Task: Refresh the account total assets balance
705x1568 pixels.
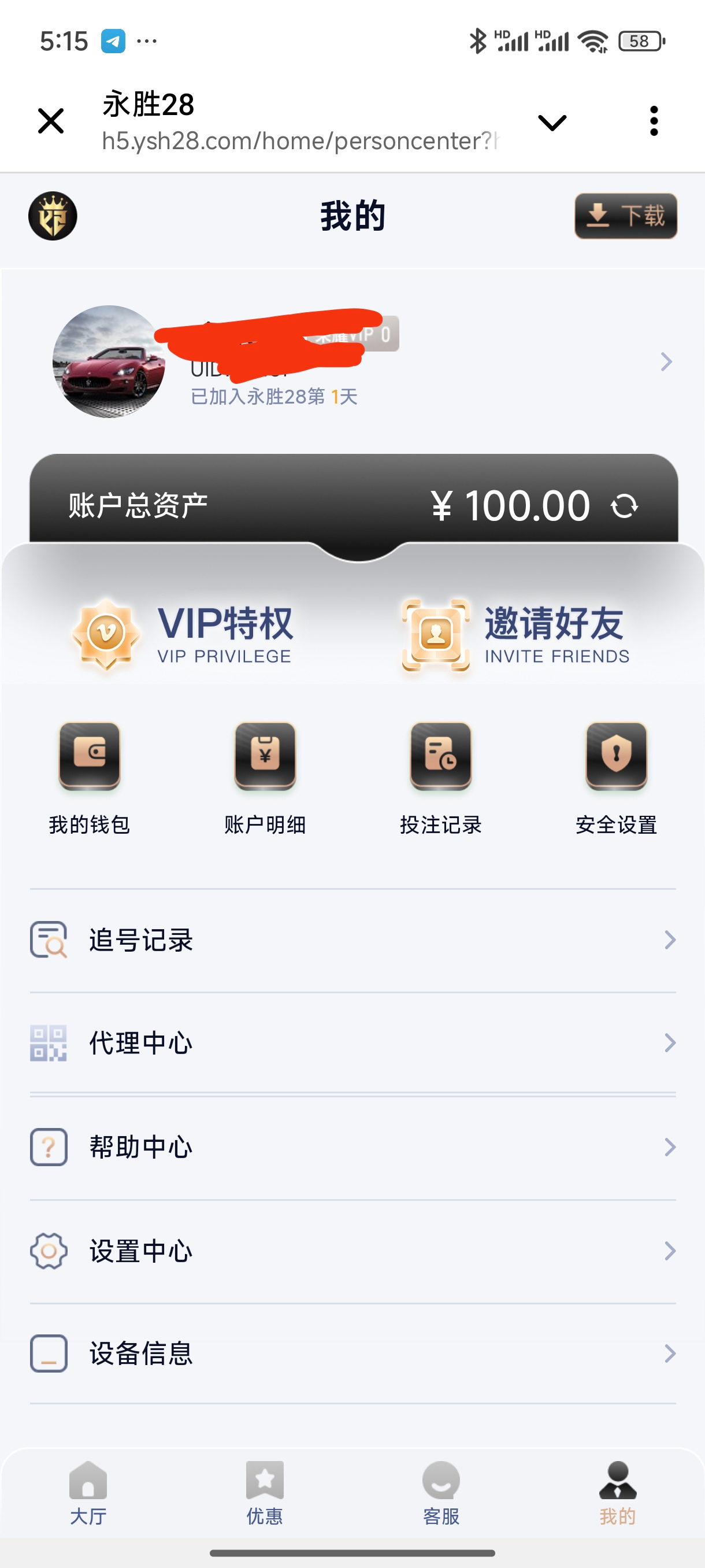Action: [624, 506]
